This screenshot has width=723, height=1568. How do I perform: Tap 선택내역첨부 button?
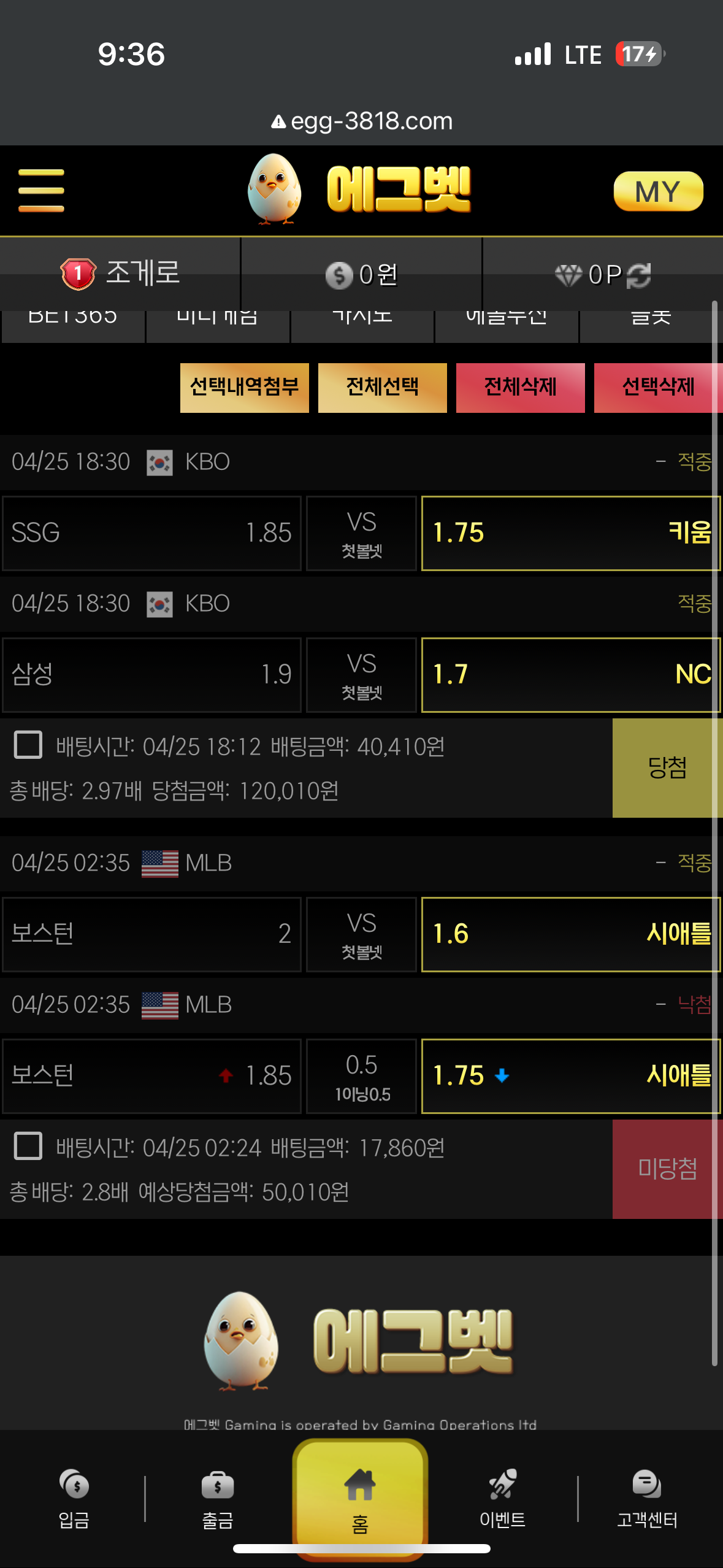(245, 388)
